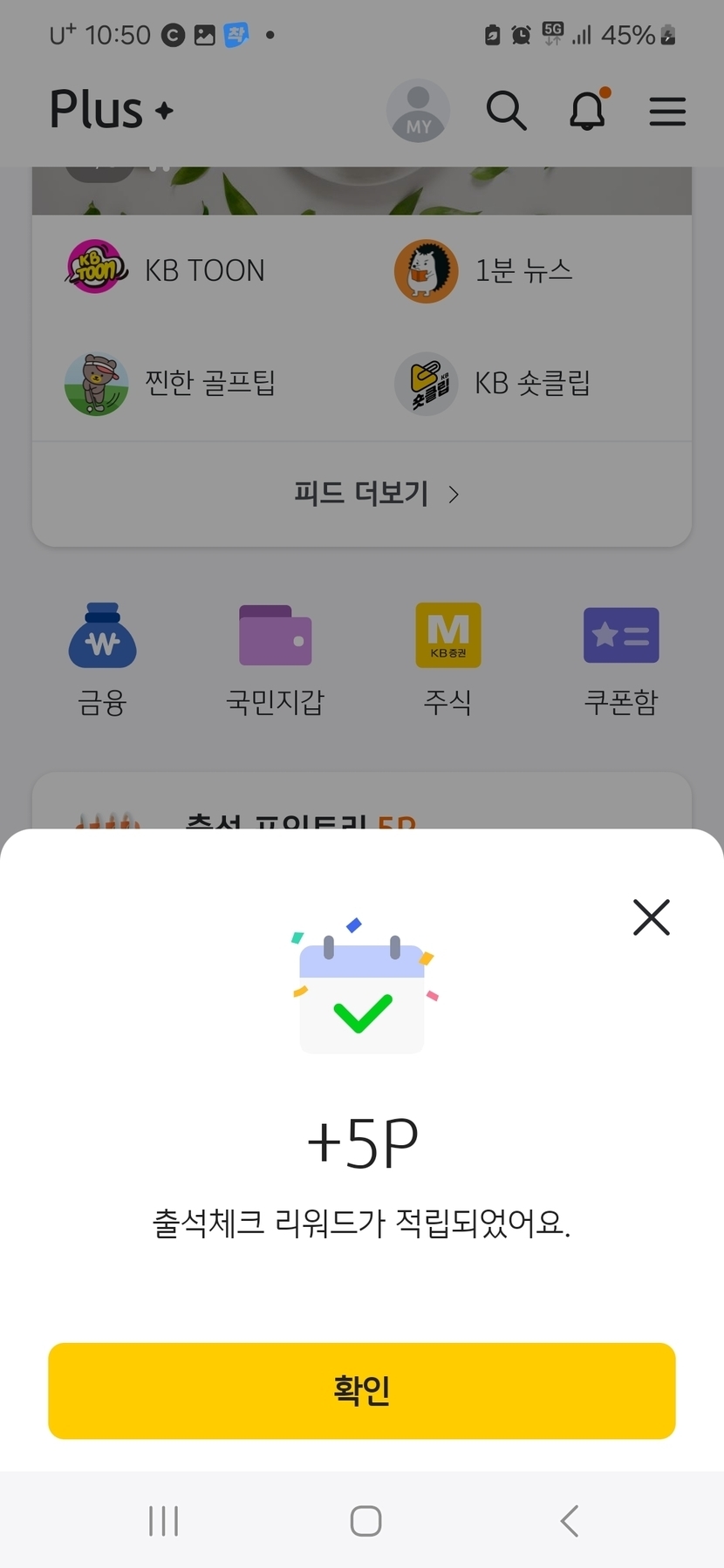This screenshot has width=724, height=1568.
Task: Tap 피드 더보기 to see more feeds
Action: coord(375,494)
